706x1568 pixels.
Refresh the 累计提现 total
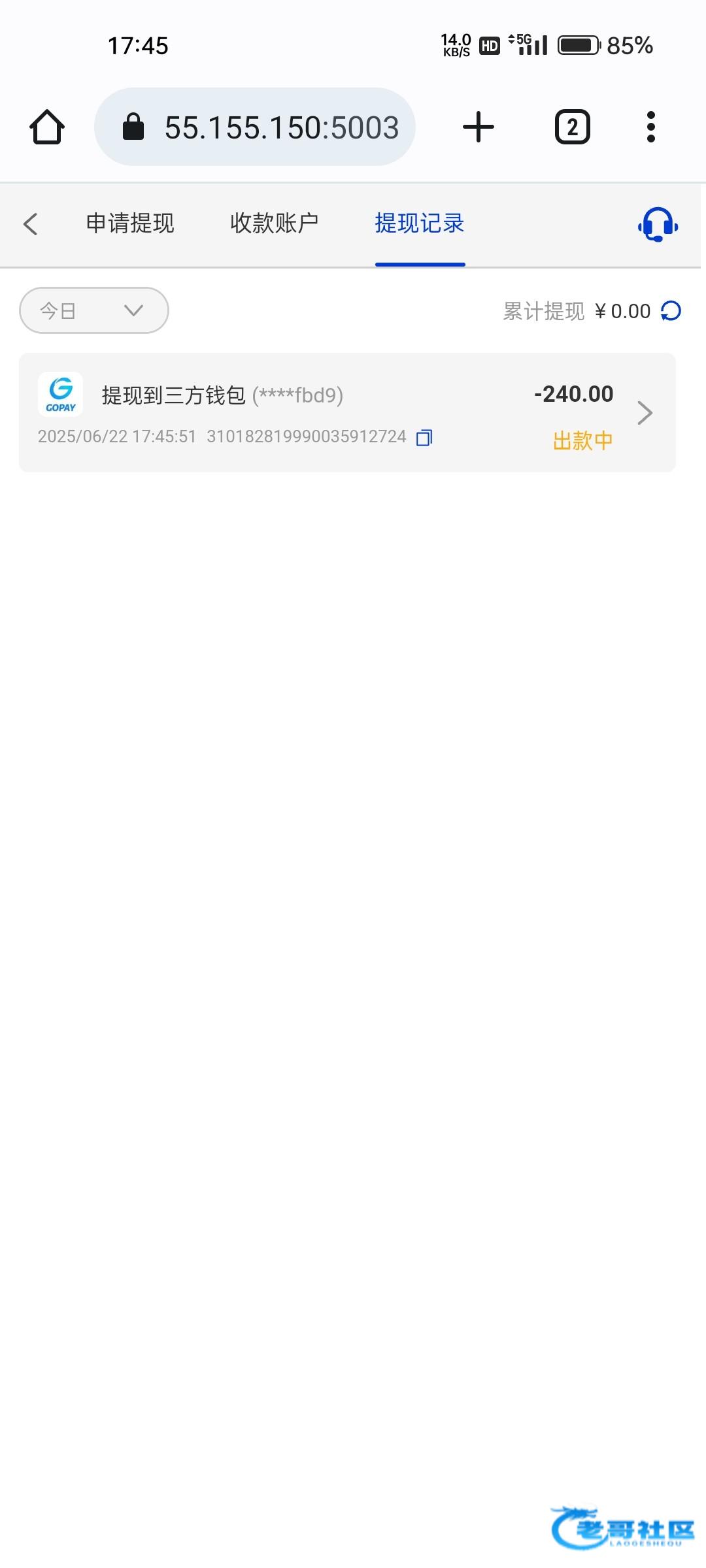(671, 311)
